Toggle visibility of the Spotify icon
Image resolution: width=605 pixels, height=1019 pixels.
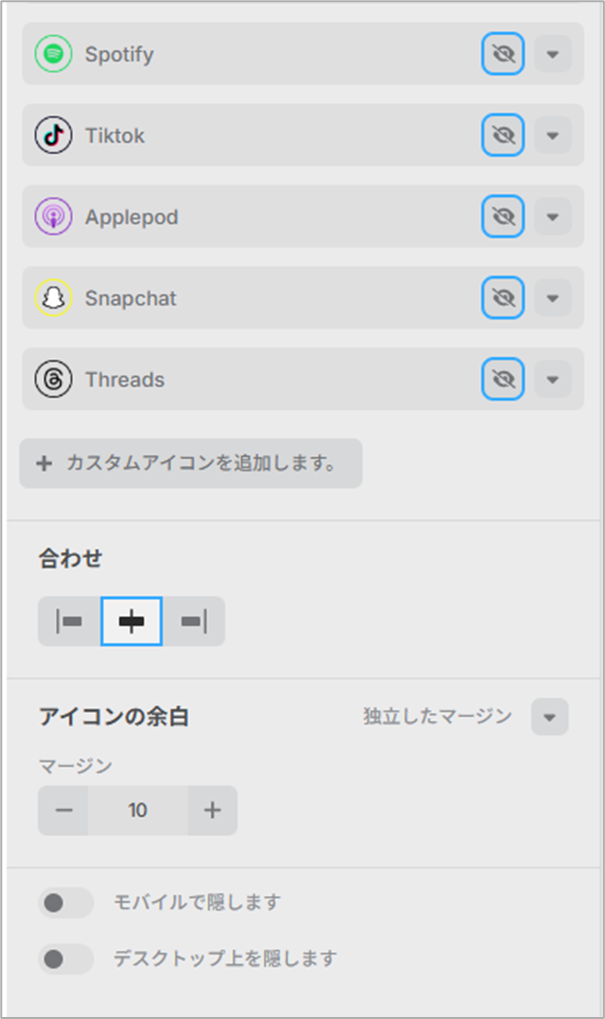tap(503, 54)
